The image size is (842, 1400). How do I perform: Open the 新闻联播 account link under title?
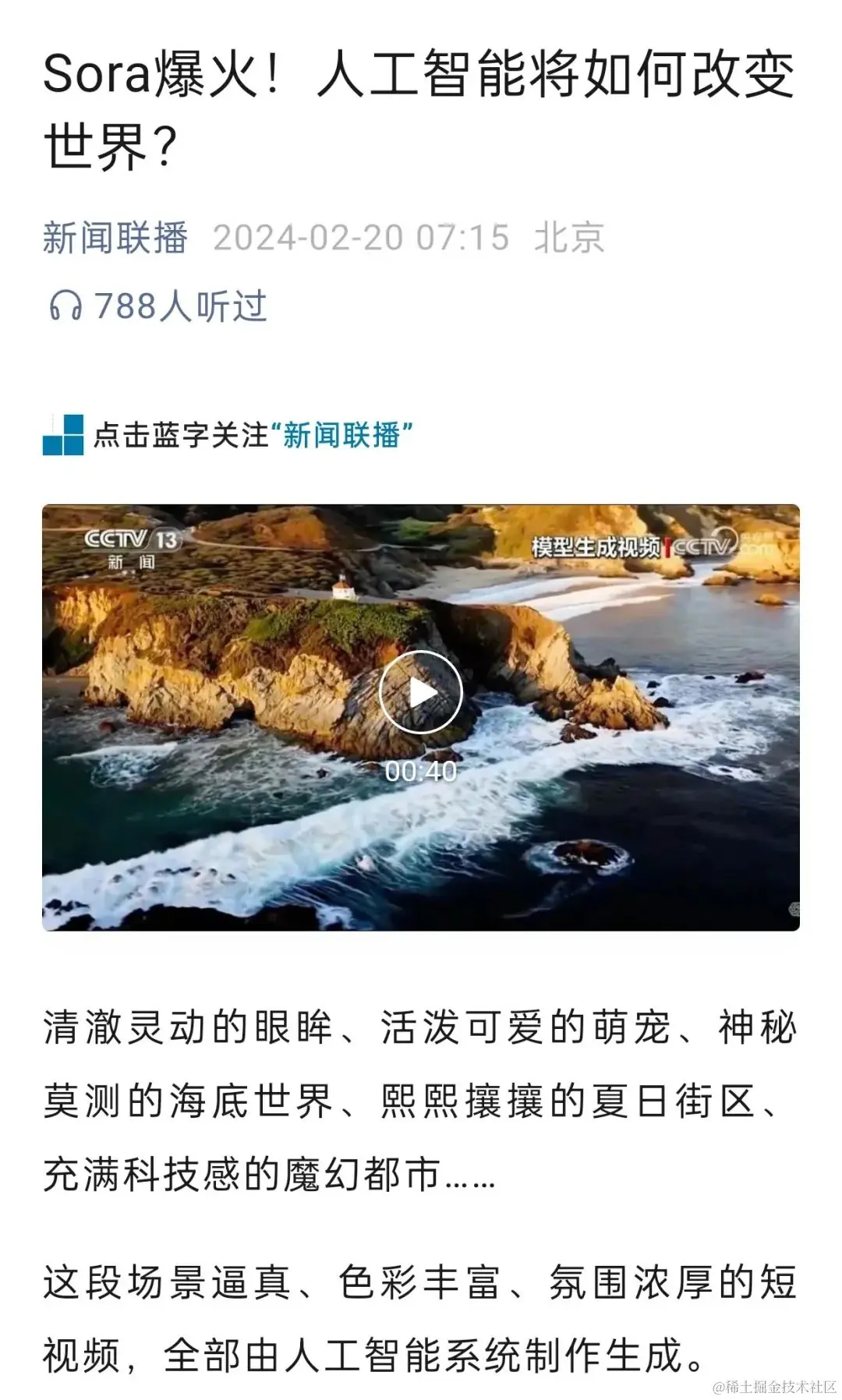coord(115,237)
